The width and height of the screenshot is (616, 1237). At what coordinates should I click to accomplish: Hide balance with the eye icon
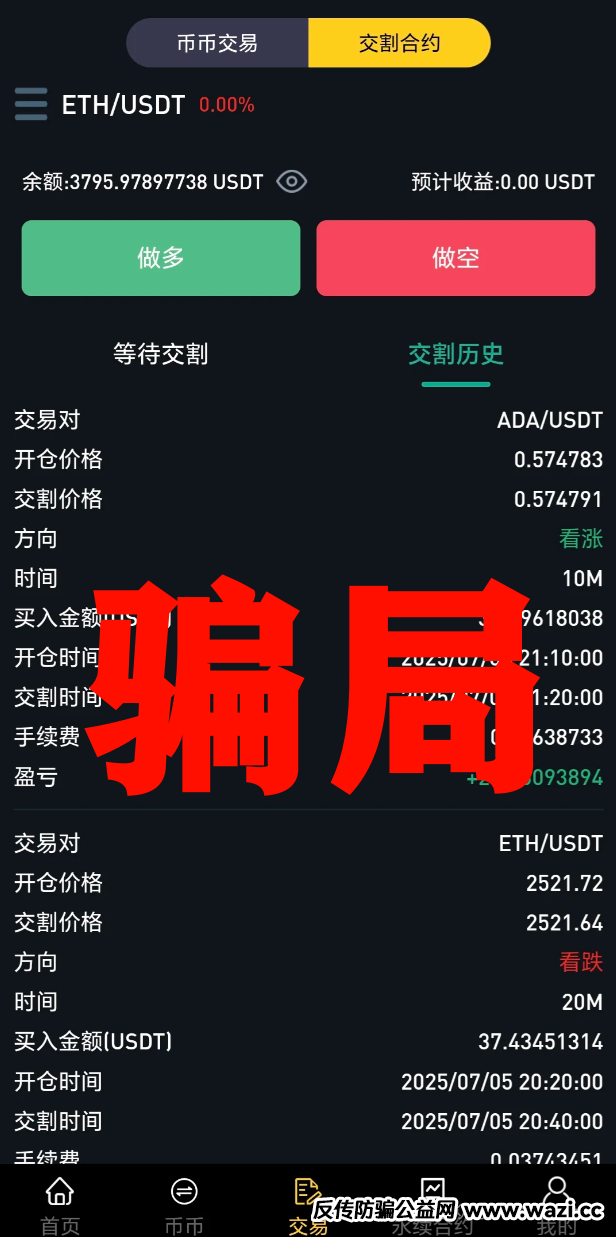pos(291,181)
